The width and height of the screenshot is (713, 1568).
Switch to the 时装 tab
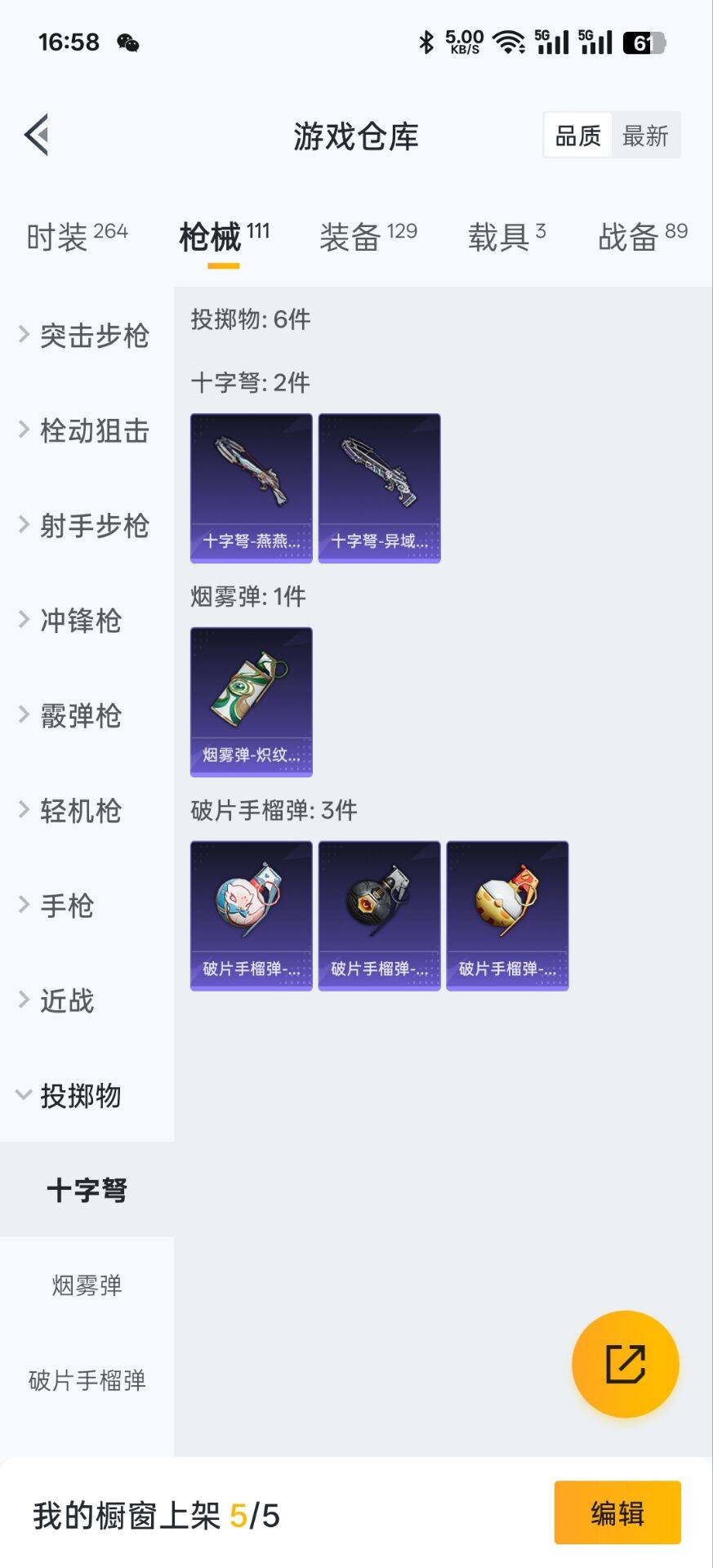coord(77,237)
